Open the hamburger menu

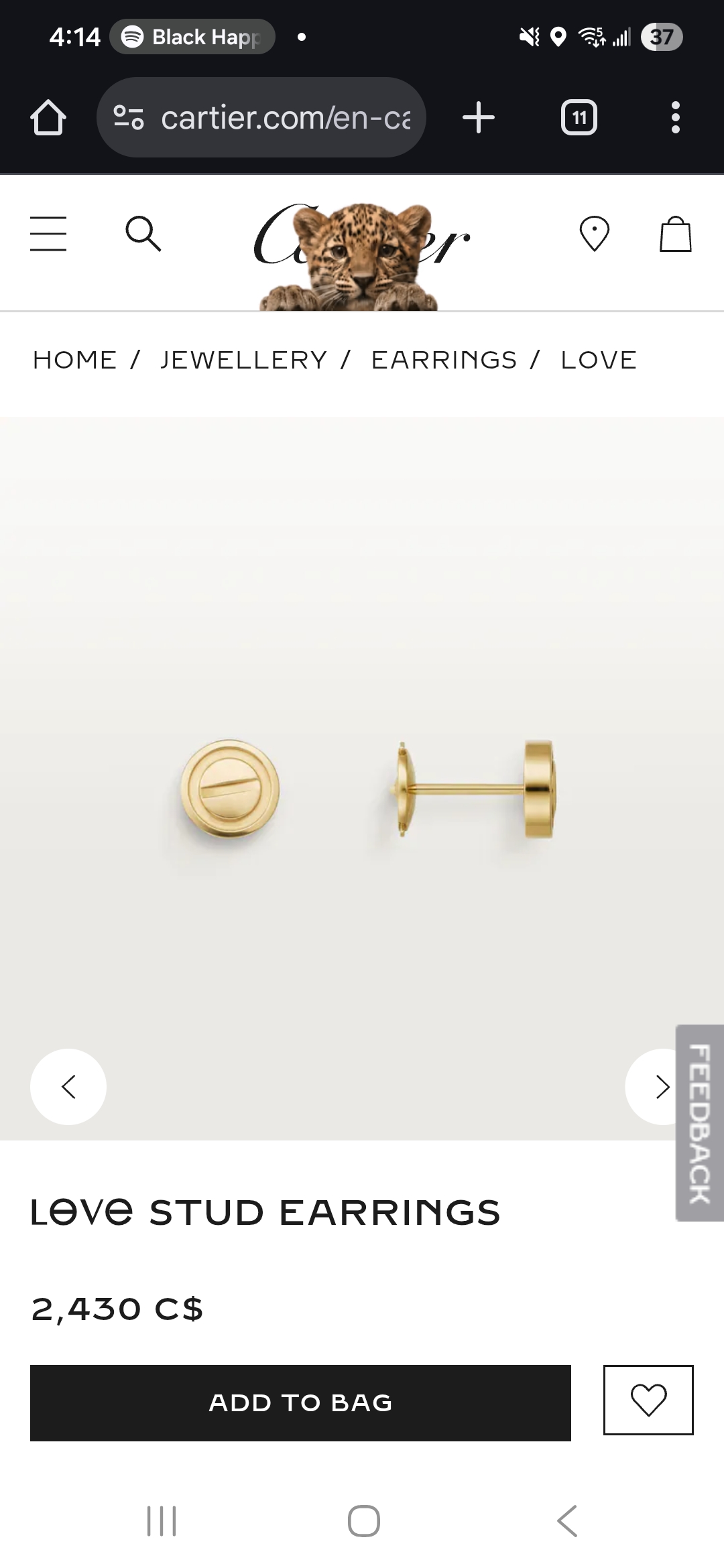pos(48,234)
